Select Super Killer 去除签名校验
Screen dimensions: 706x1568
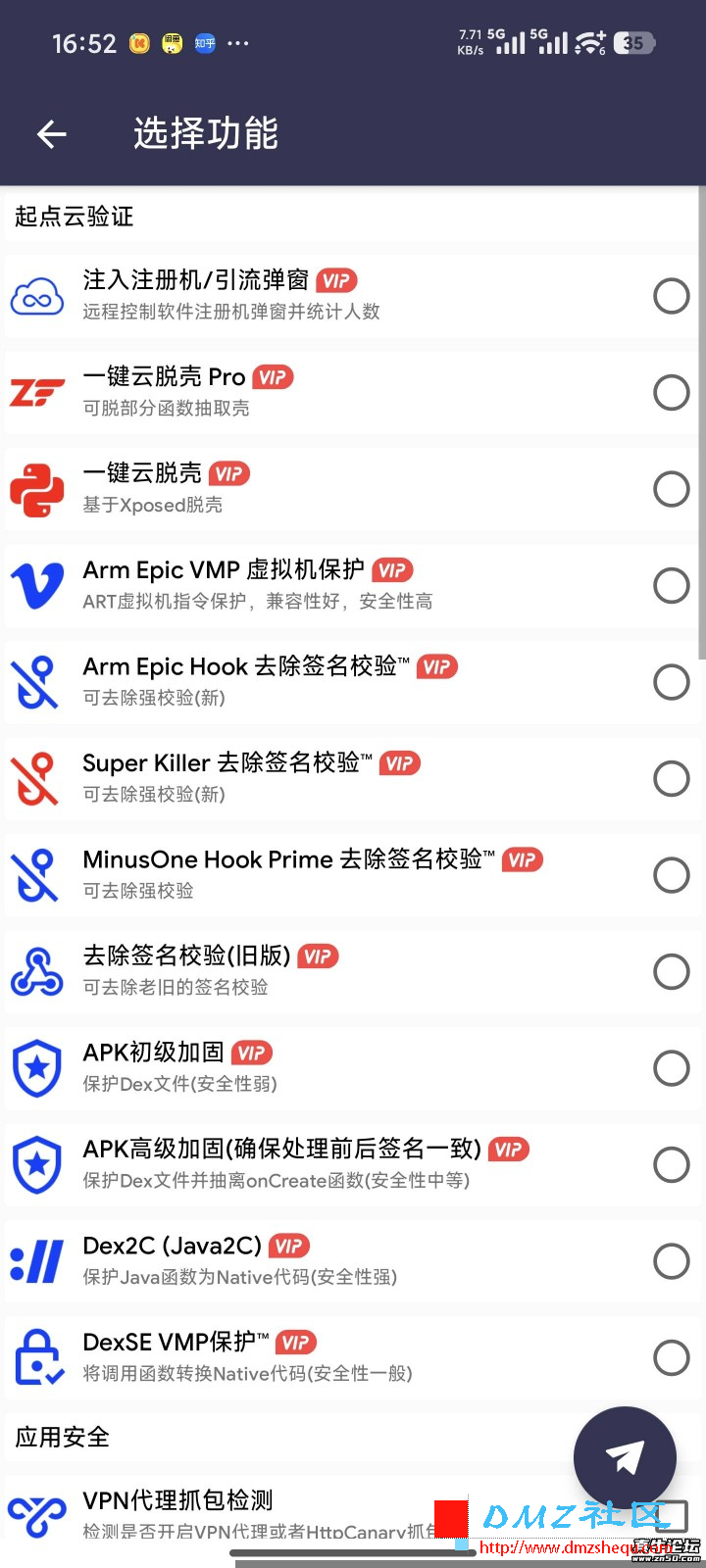pyautogui.click(x=671, y=778)
